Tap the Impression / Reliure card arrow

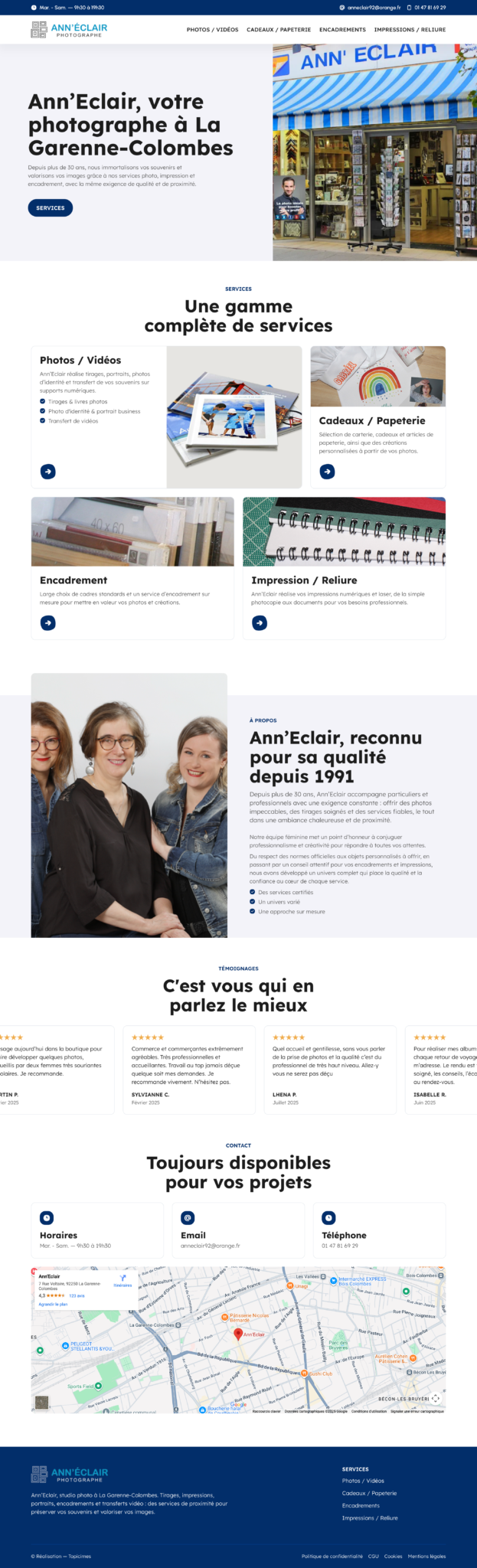[260, 623]
